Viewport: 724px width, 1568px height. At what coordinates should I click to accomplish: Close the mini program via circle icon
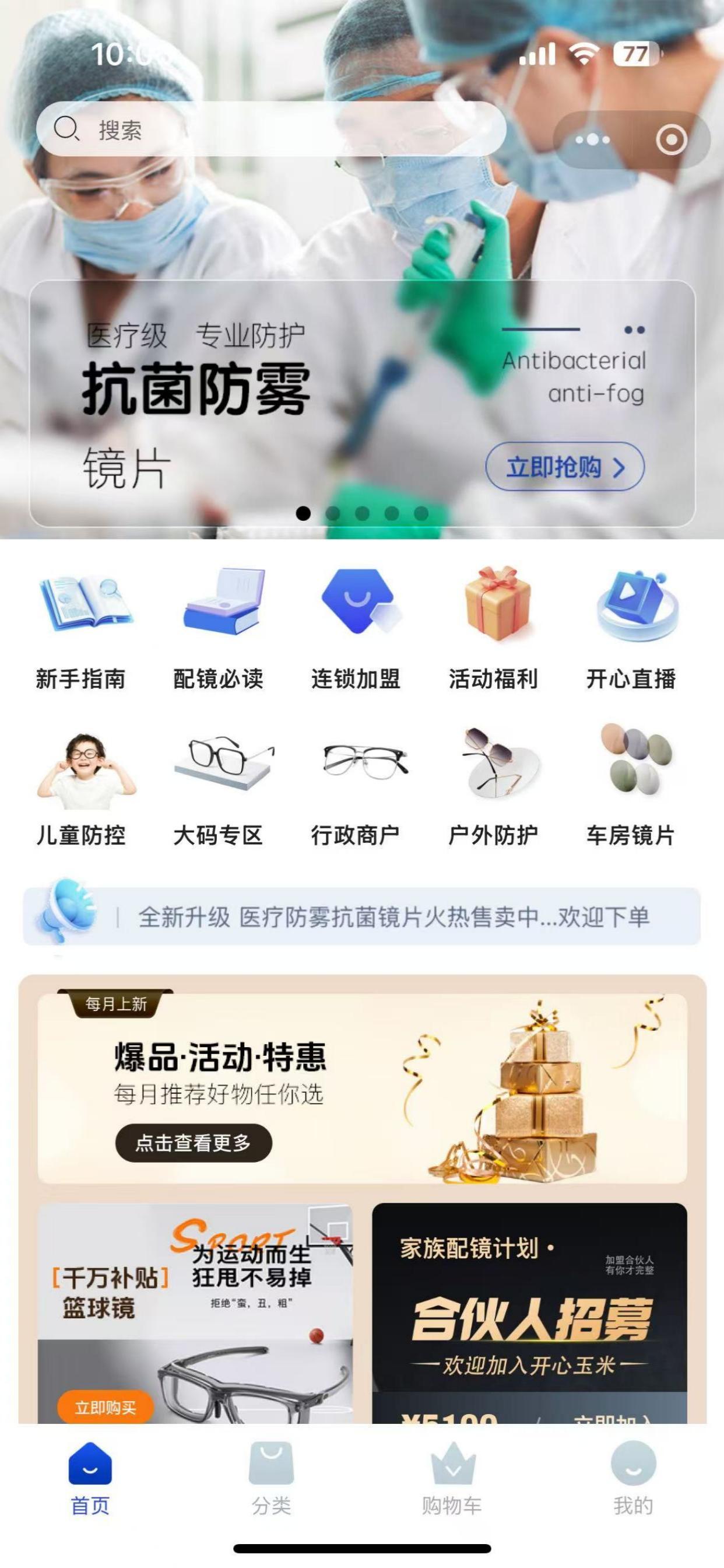click(671, 140)
